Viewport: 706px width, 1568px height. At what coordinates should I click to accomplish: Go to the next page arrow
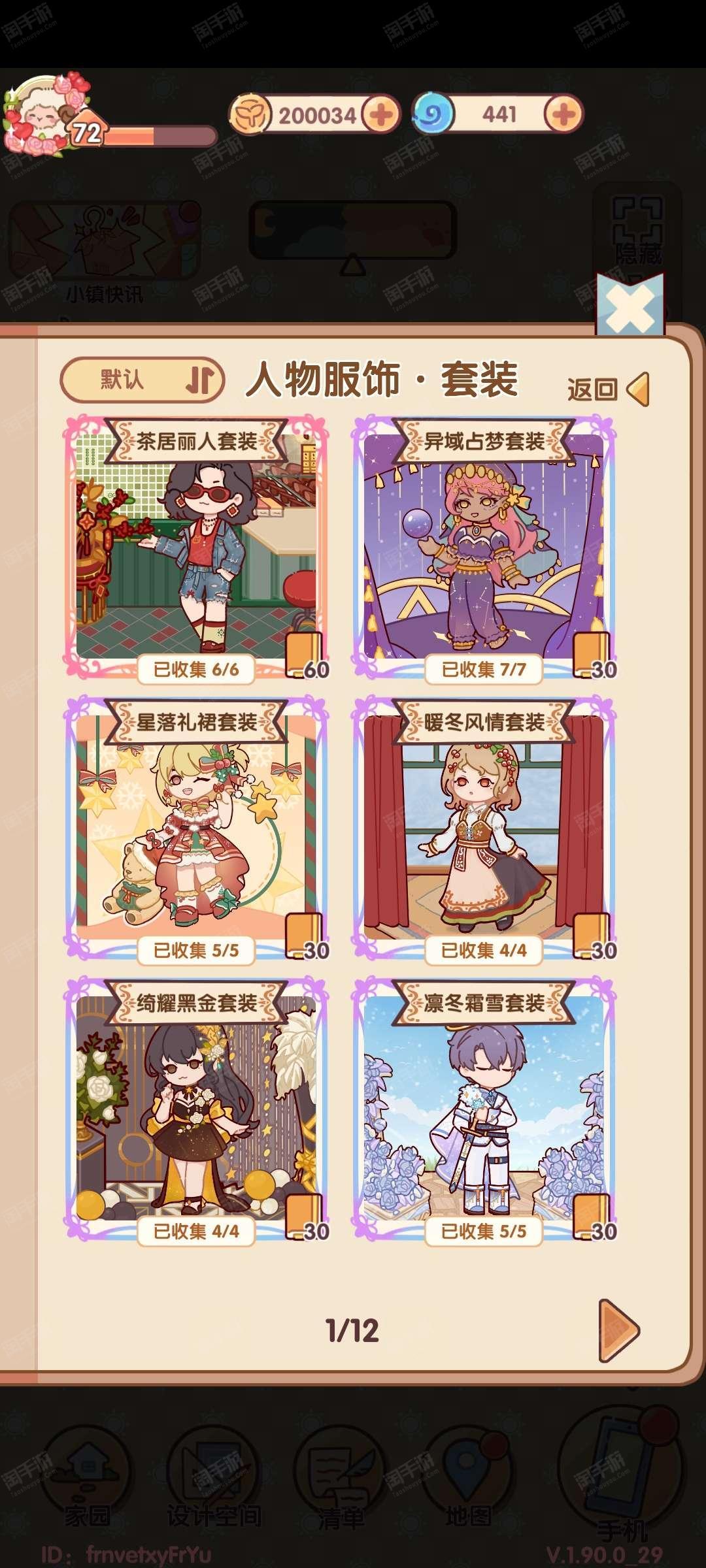(x=618, y=1330)
